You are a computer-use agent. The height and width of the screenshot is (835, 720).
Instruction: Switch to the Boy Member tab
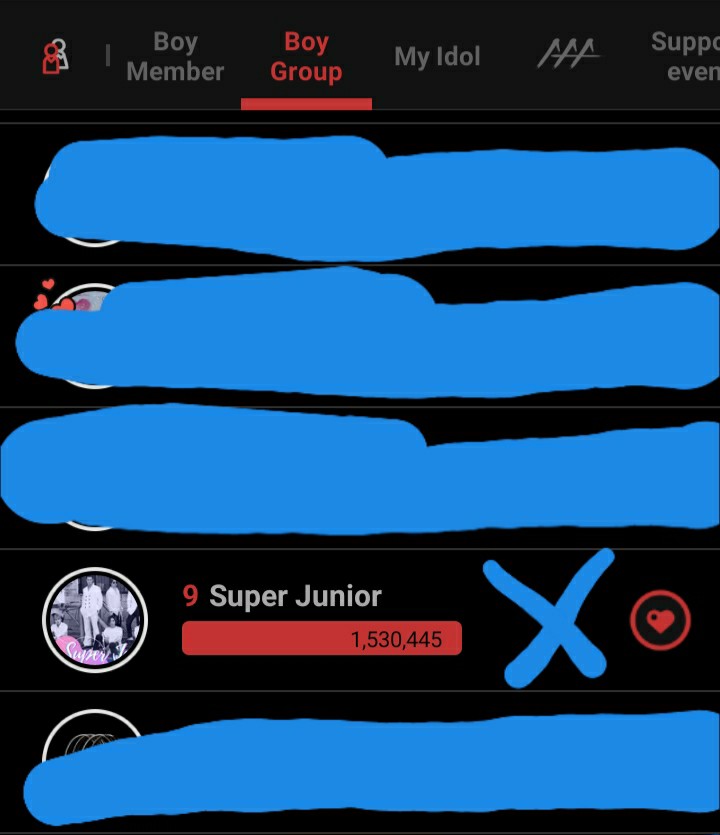click(175, 57)
